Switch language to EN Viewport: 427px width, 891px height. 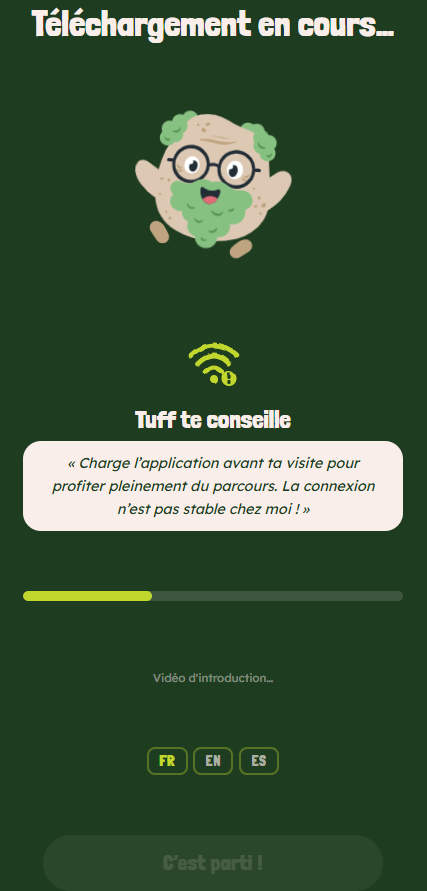click(x=213, y=761)
